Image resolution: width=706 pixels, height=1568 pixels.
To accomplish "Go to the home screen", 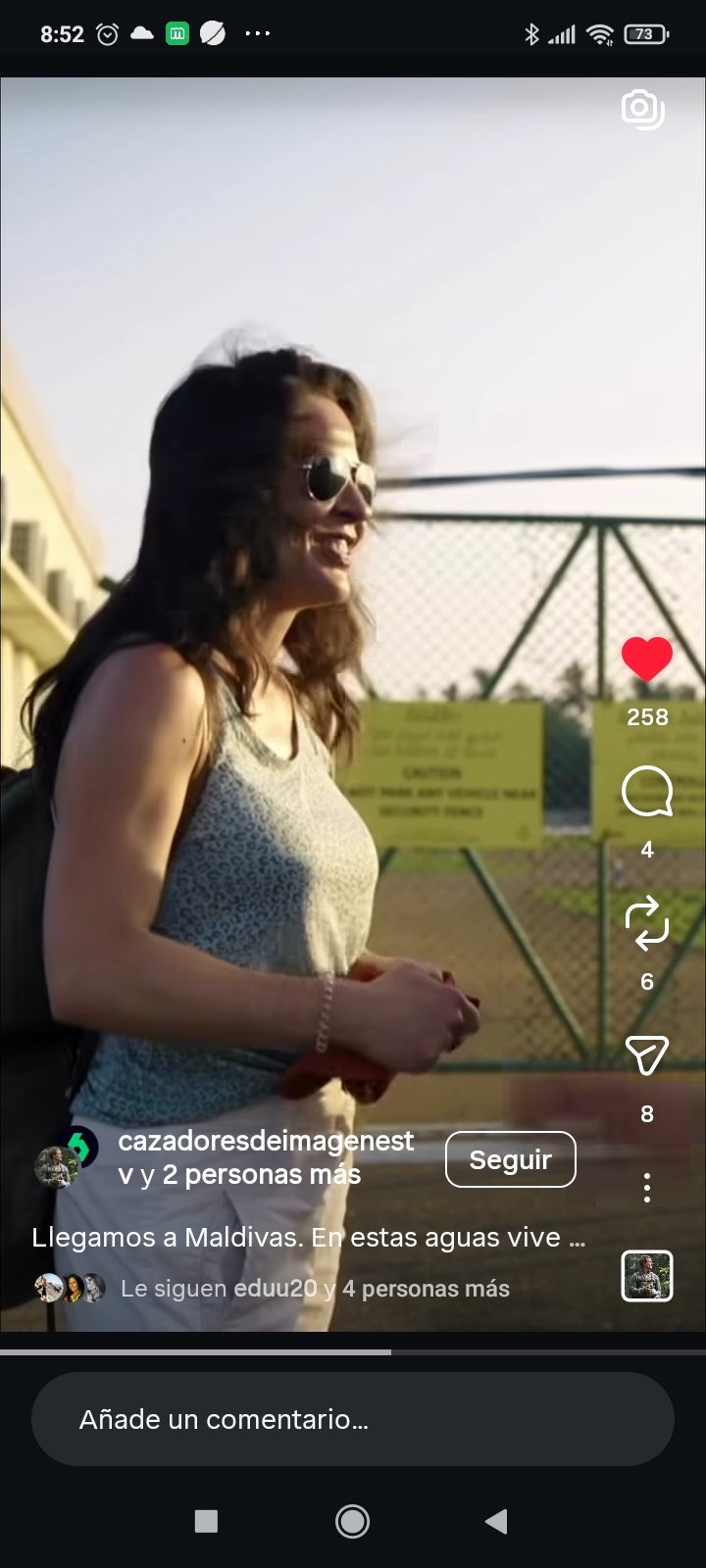I will (x=352, y=1521).
